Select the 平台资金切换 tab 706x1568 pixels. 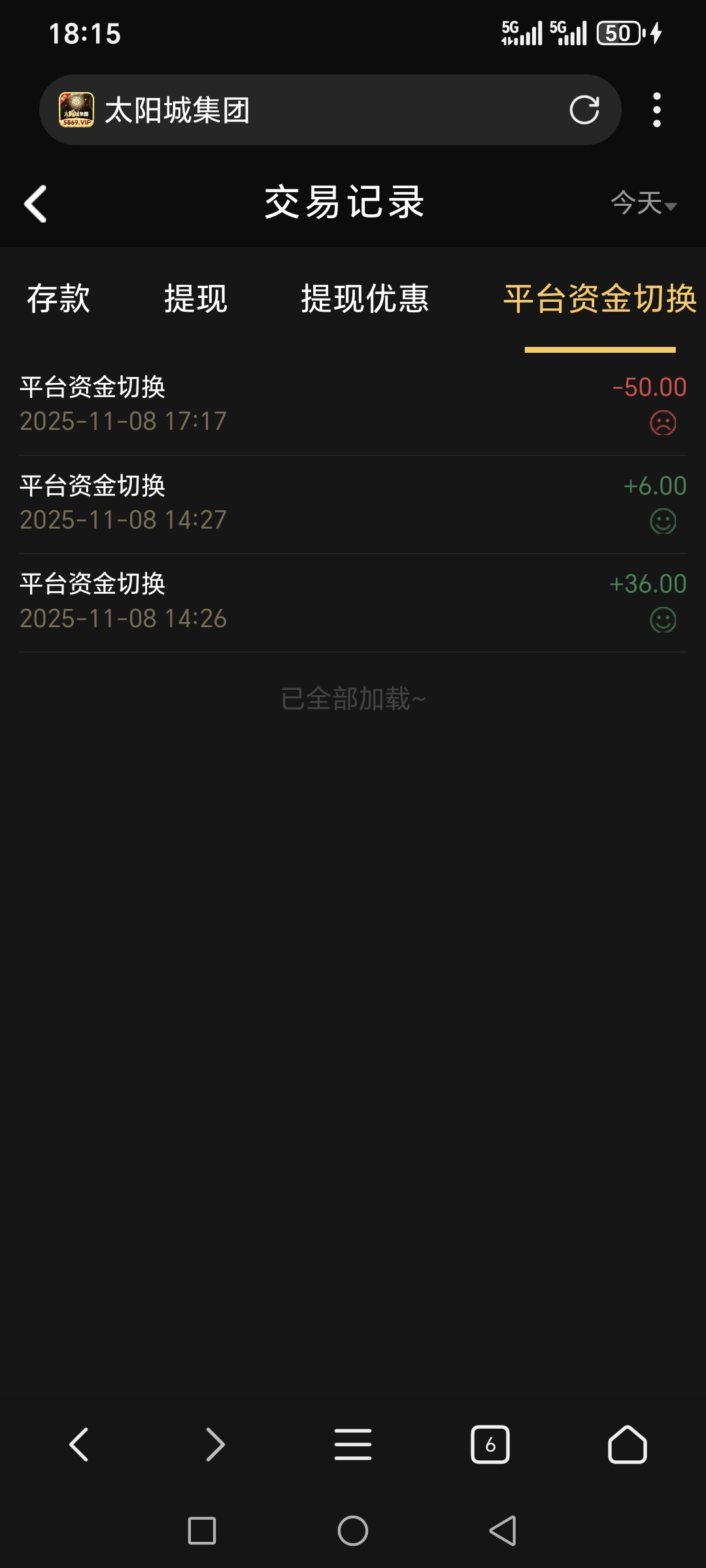tap(600, 299)
